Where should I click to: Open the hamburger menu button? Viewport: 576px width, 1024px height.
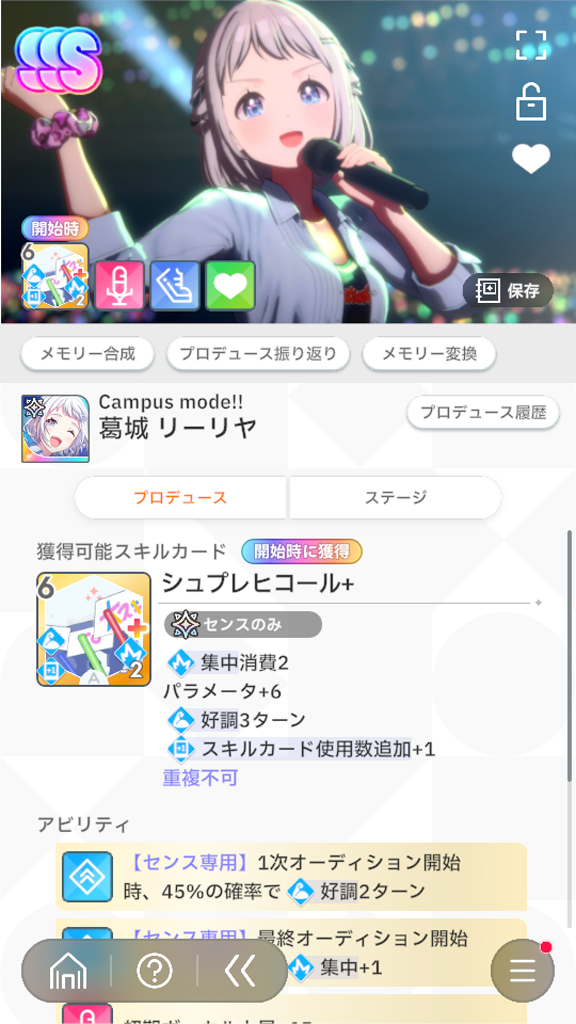pos(522,971)
